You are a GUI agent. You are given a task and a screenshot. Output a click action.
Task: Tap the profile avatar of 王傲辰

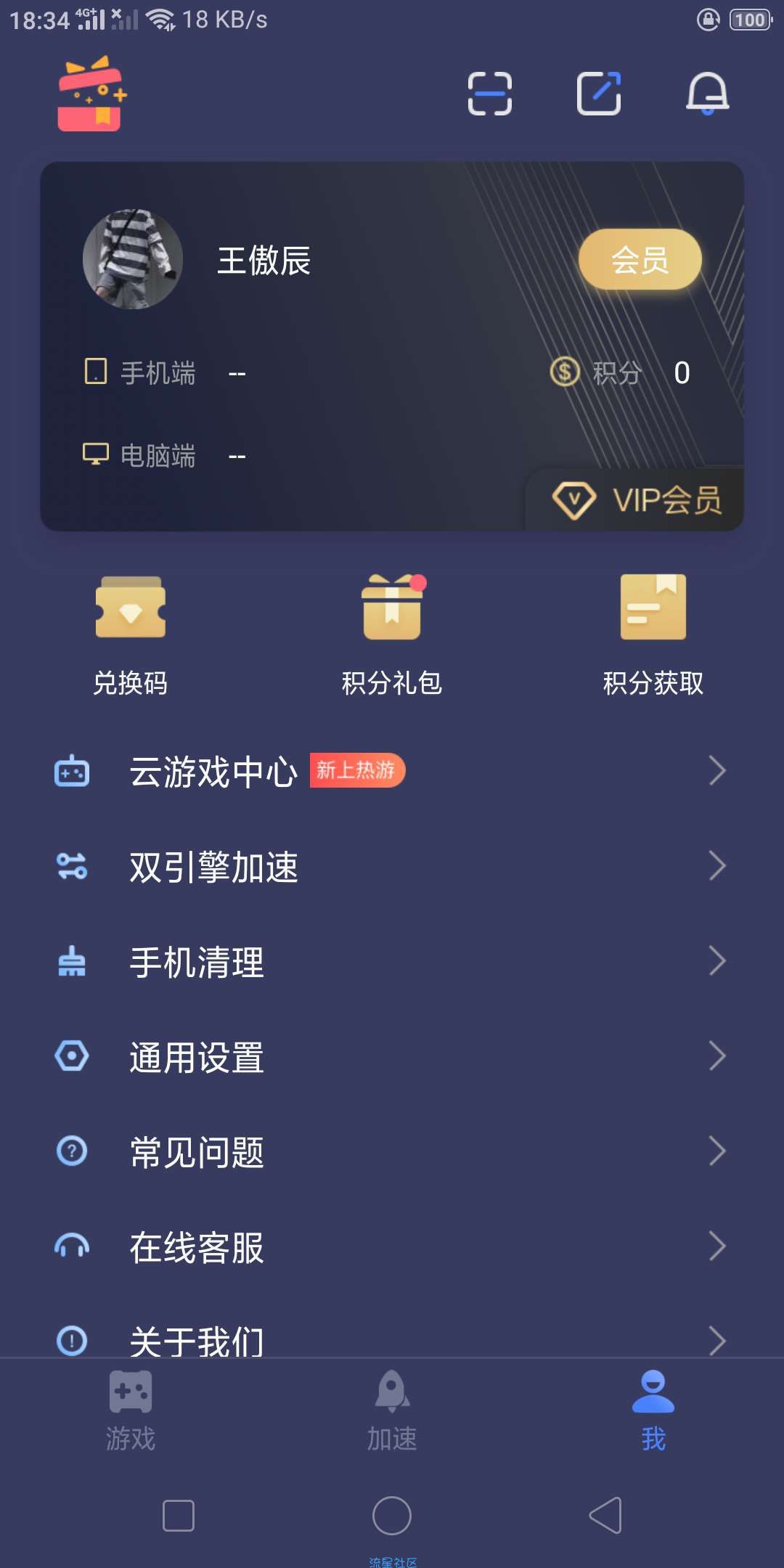coord(133,260)
